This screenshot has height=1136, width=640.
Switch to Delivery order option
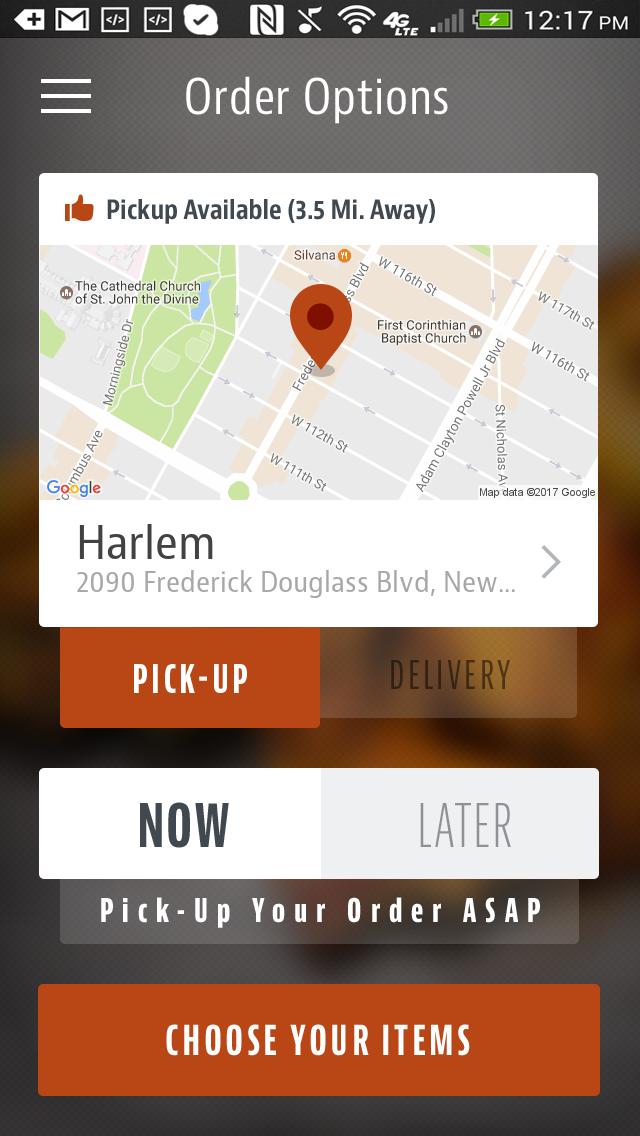point(449,674)
